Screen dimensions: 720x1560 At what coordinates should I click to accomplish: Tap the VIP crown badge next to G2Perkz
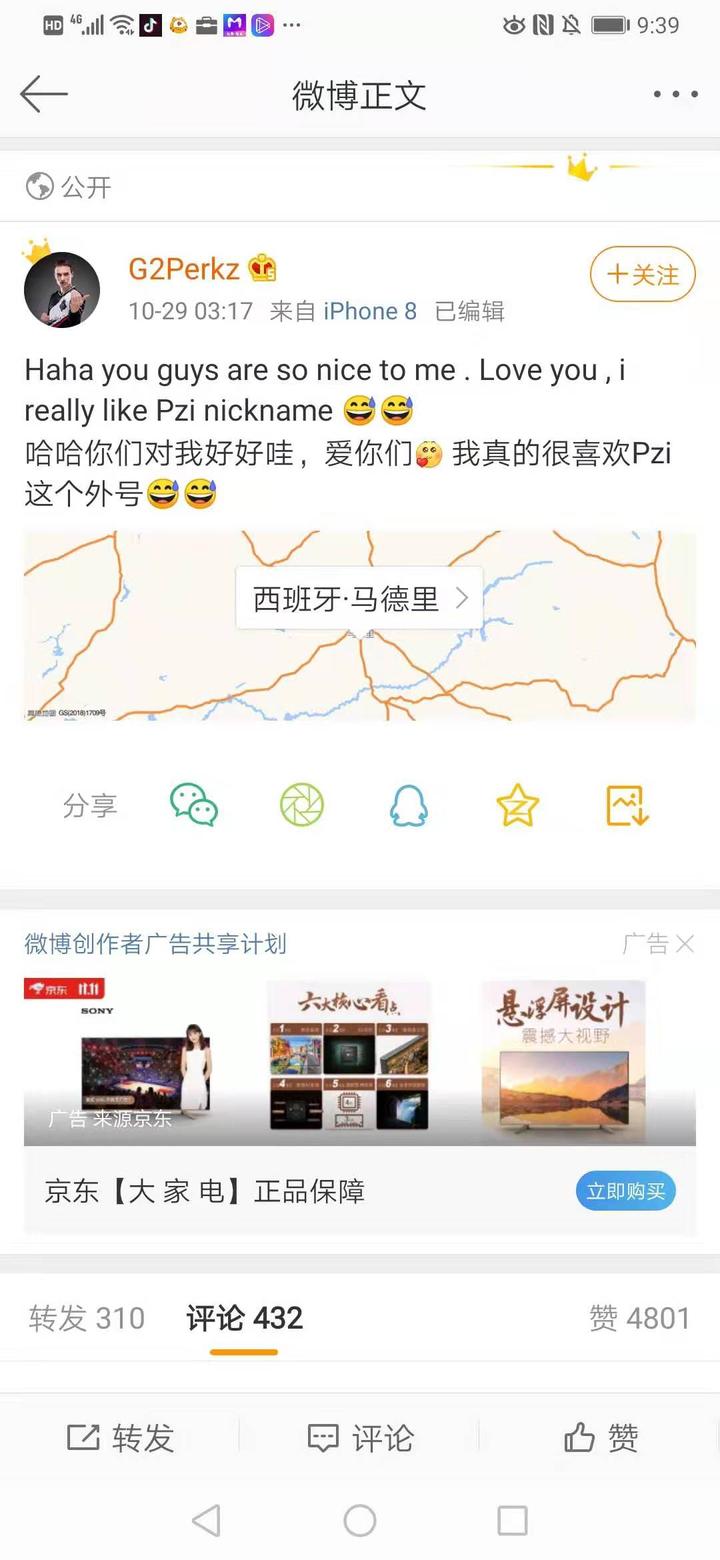click(260, 268)
